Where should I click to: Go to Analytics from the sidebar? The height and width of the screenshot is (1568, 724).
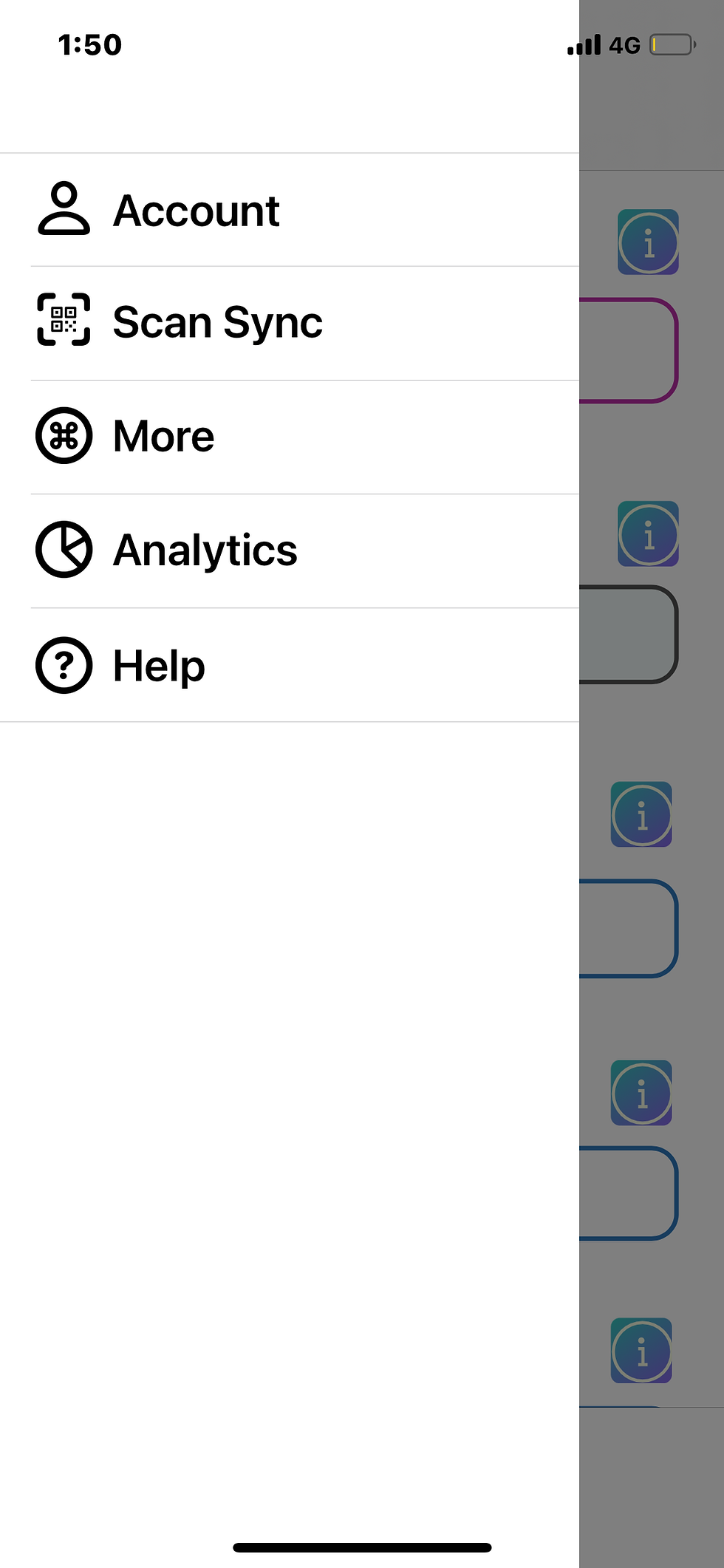point(205,550)
